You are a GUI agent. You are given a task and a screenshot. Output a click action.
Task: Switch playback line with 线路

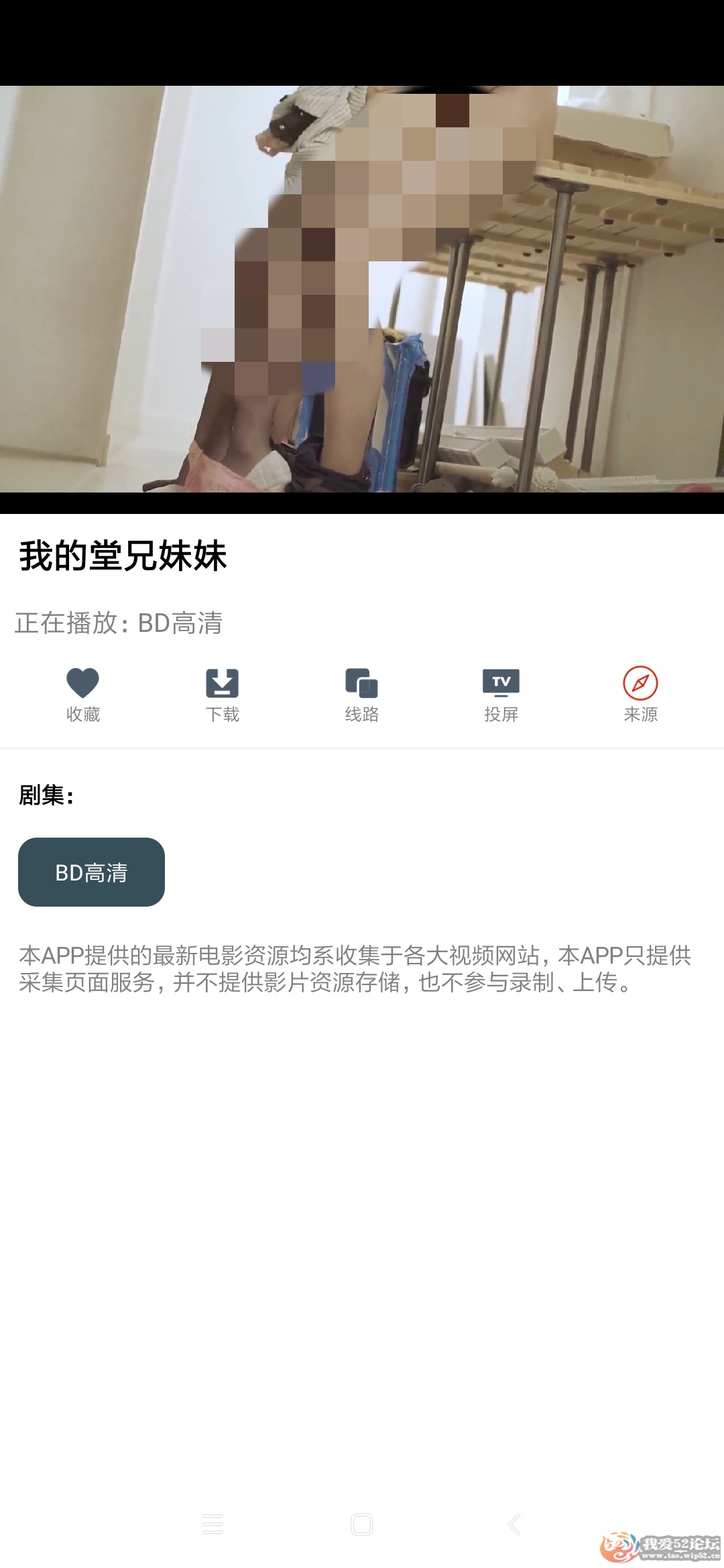[x=361, y=694]
